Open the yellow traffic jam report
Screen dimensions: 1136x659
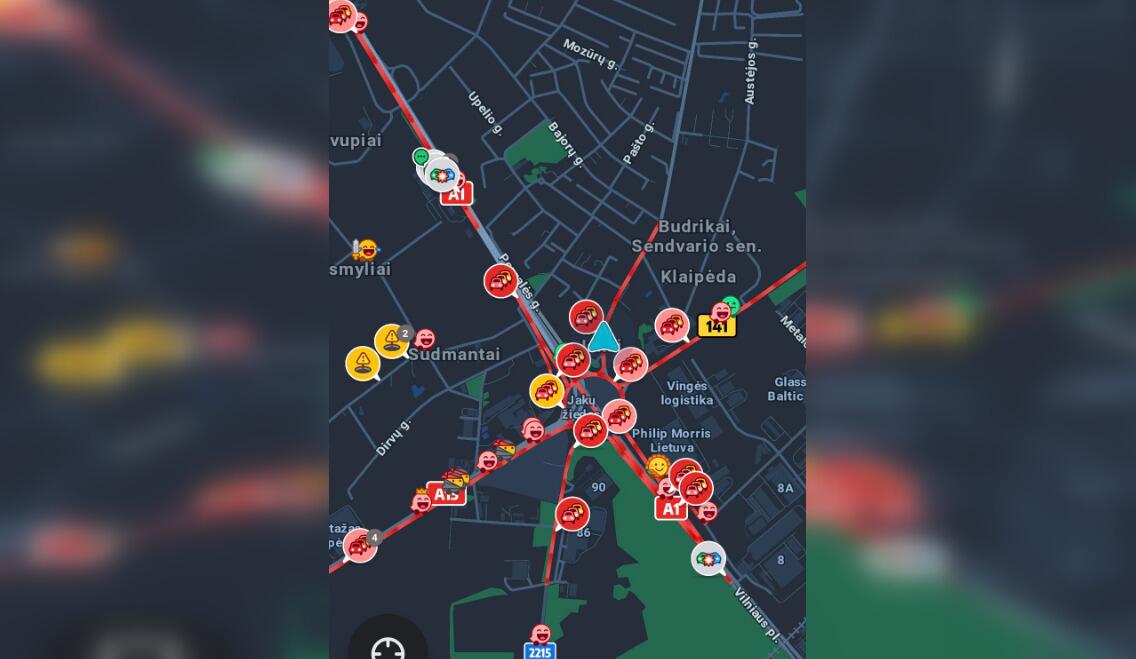(546, 390)
